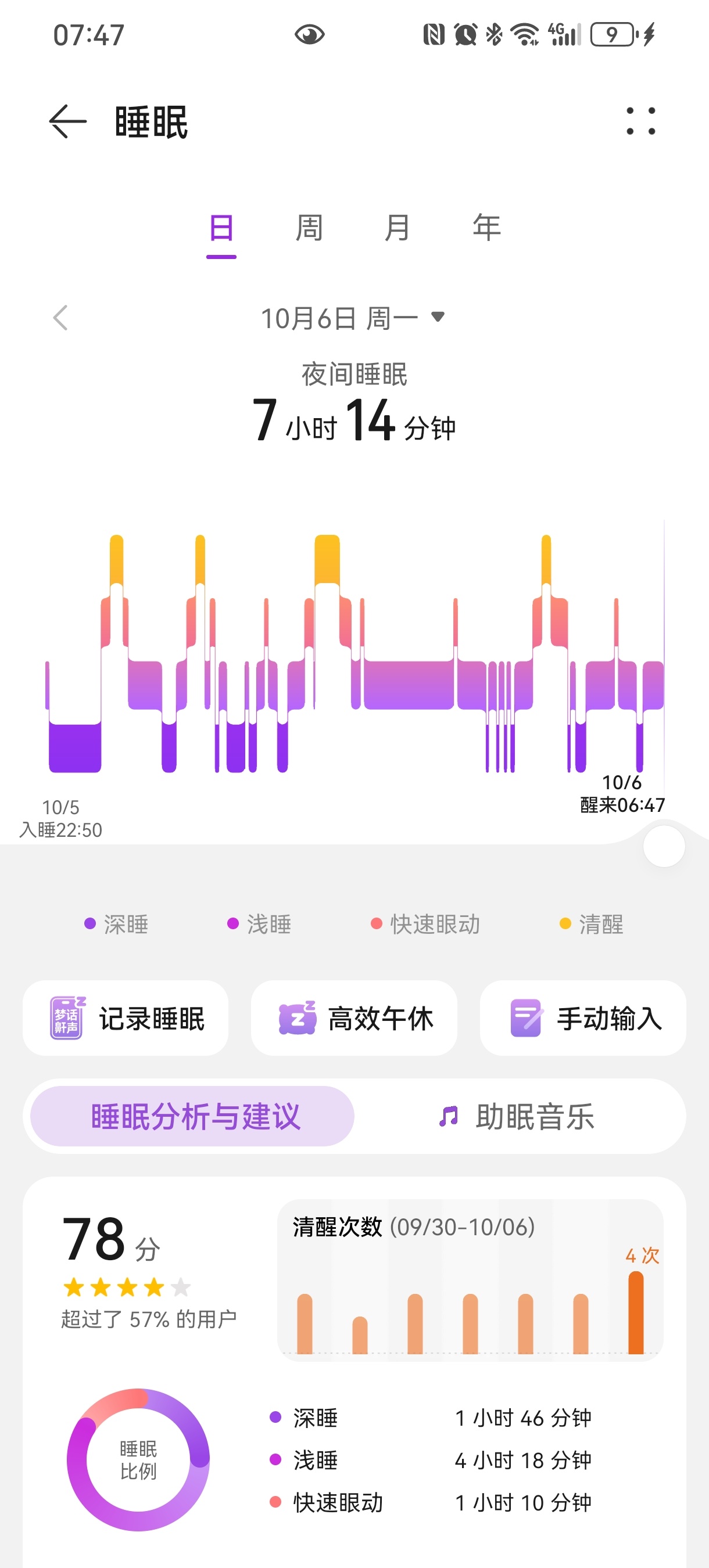Open 高效午休 nap feature
709x1568 pixels.
click(354, 1017)
